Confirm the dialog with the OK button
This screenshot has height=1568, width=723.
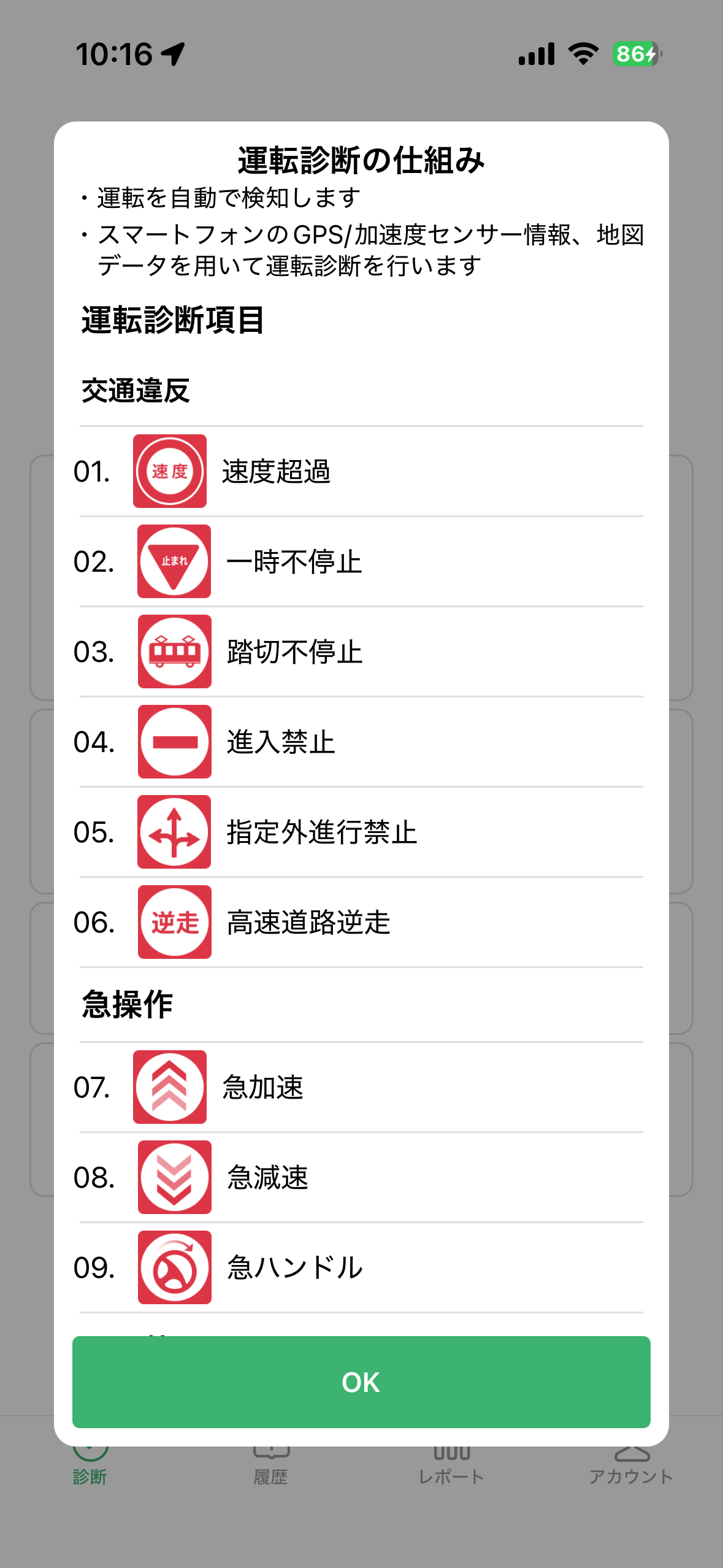361,1382
